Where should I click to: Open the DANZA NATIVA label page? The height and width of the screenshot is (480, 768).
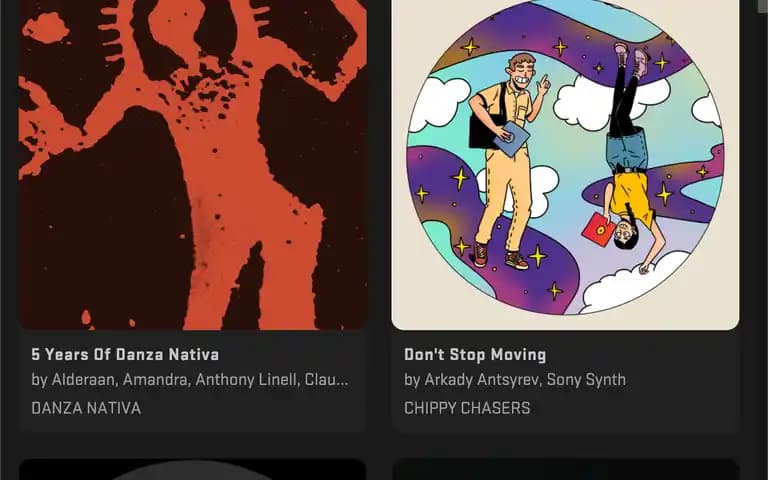click(x=86, y=408)
